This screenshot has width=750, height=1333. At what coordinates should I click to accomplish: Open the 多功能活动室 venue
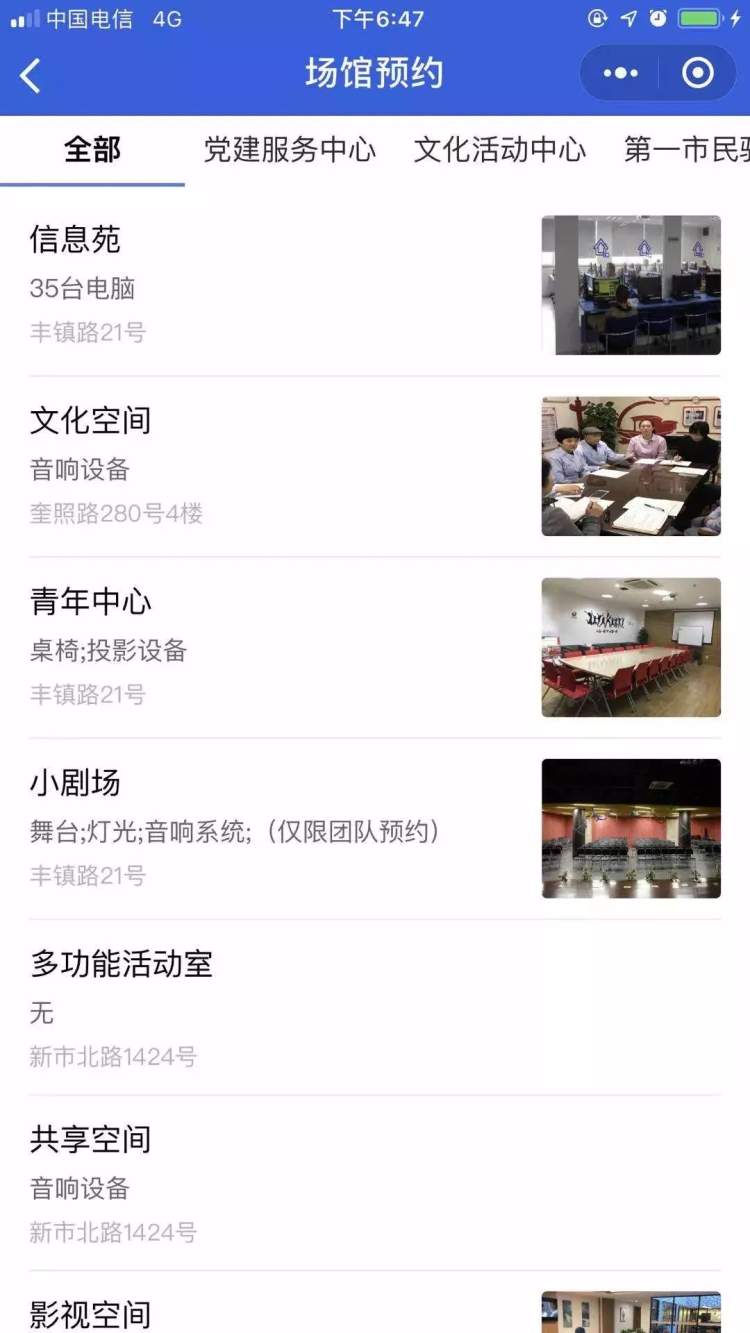point(375,1008)
